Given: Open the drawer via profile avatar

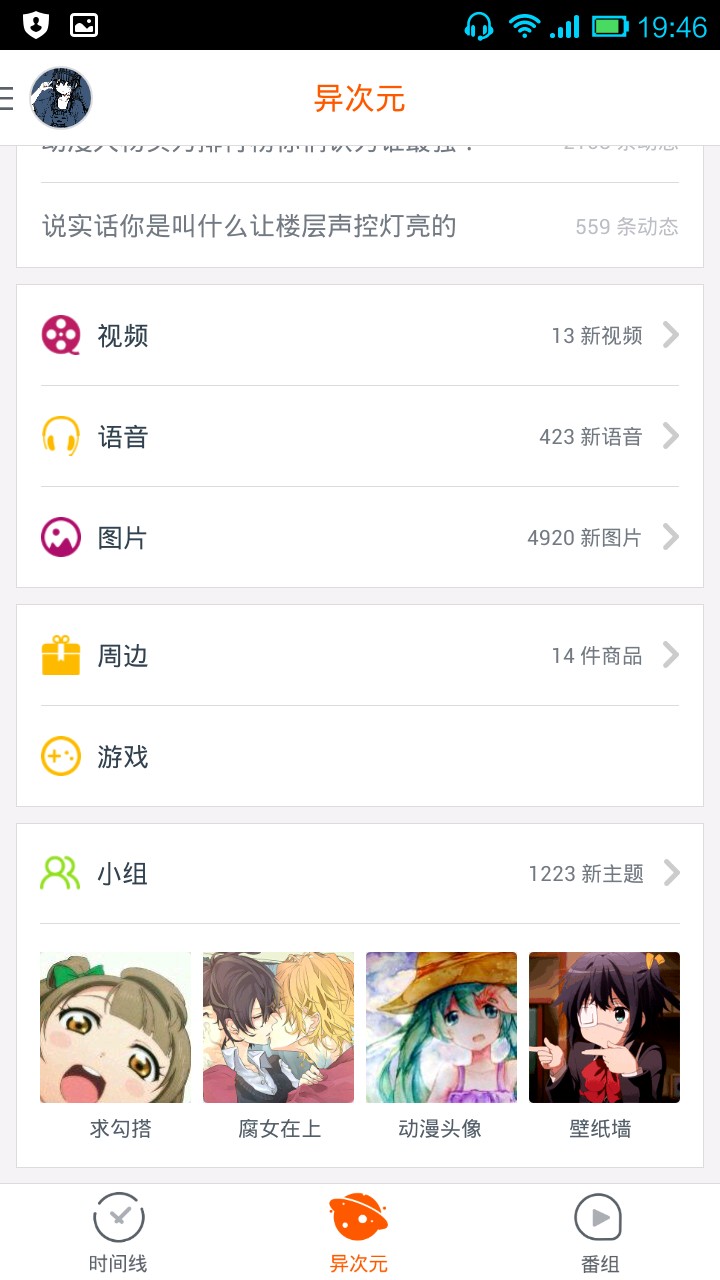Looking at the screenshot, I should [61, 98].
